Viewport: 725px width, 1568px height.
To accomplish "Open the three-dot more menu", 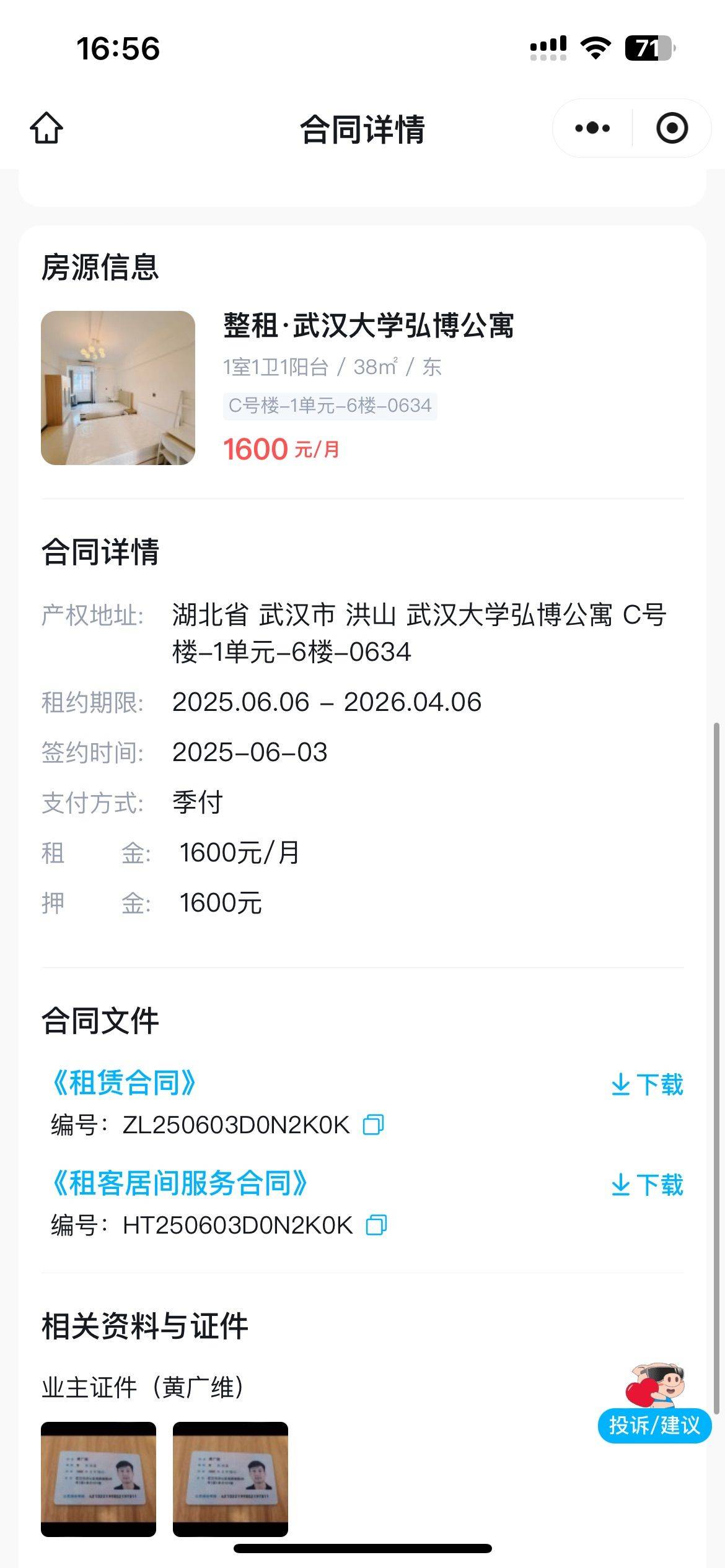I will 592,128.
